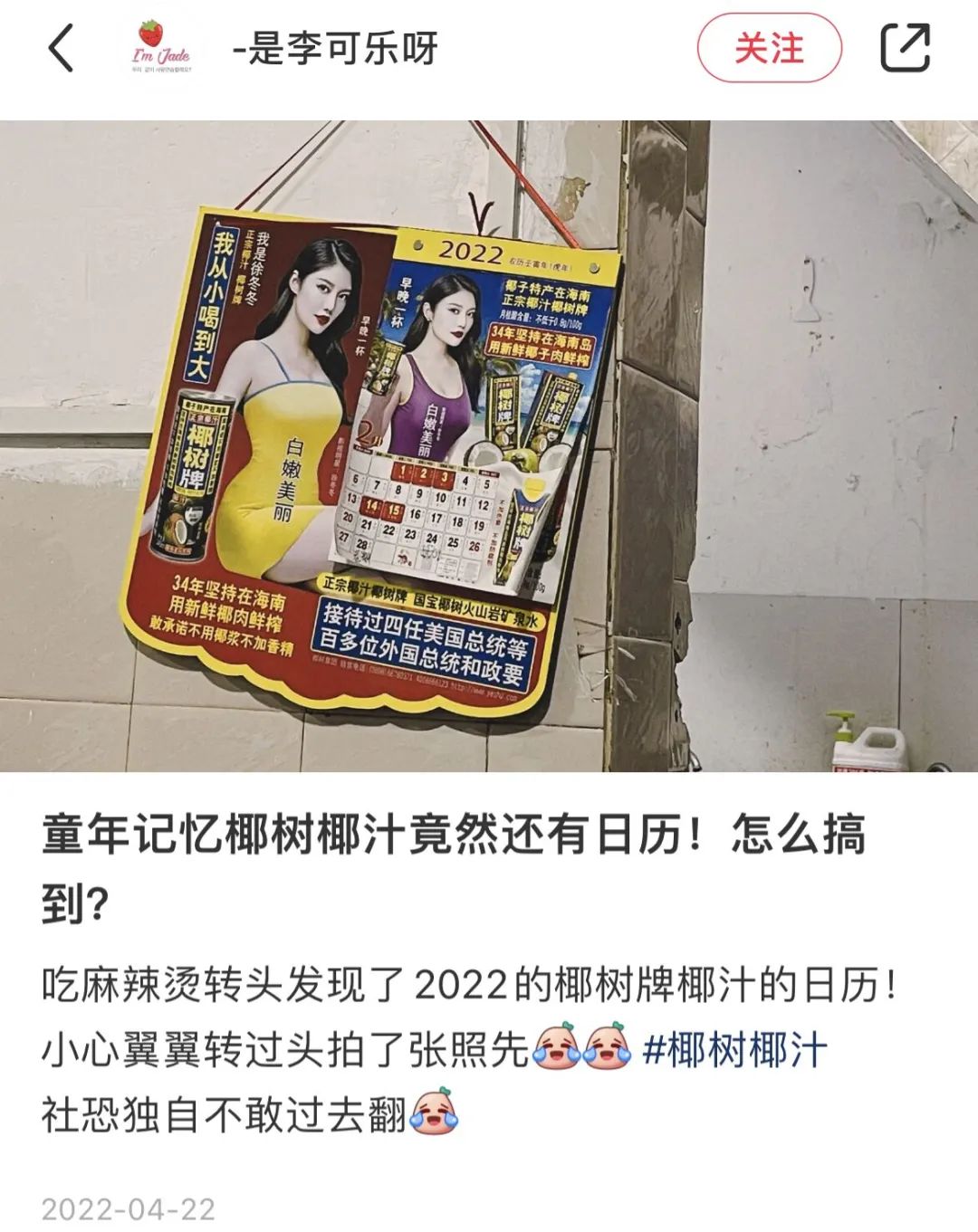Image resolution: width=978 pixels, height=1232 pixels.
Task: Open the coconut milk calendar photo
Action: 489,445
